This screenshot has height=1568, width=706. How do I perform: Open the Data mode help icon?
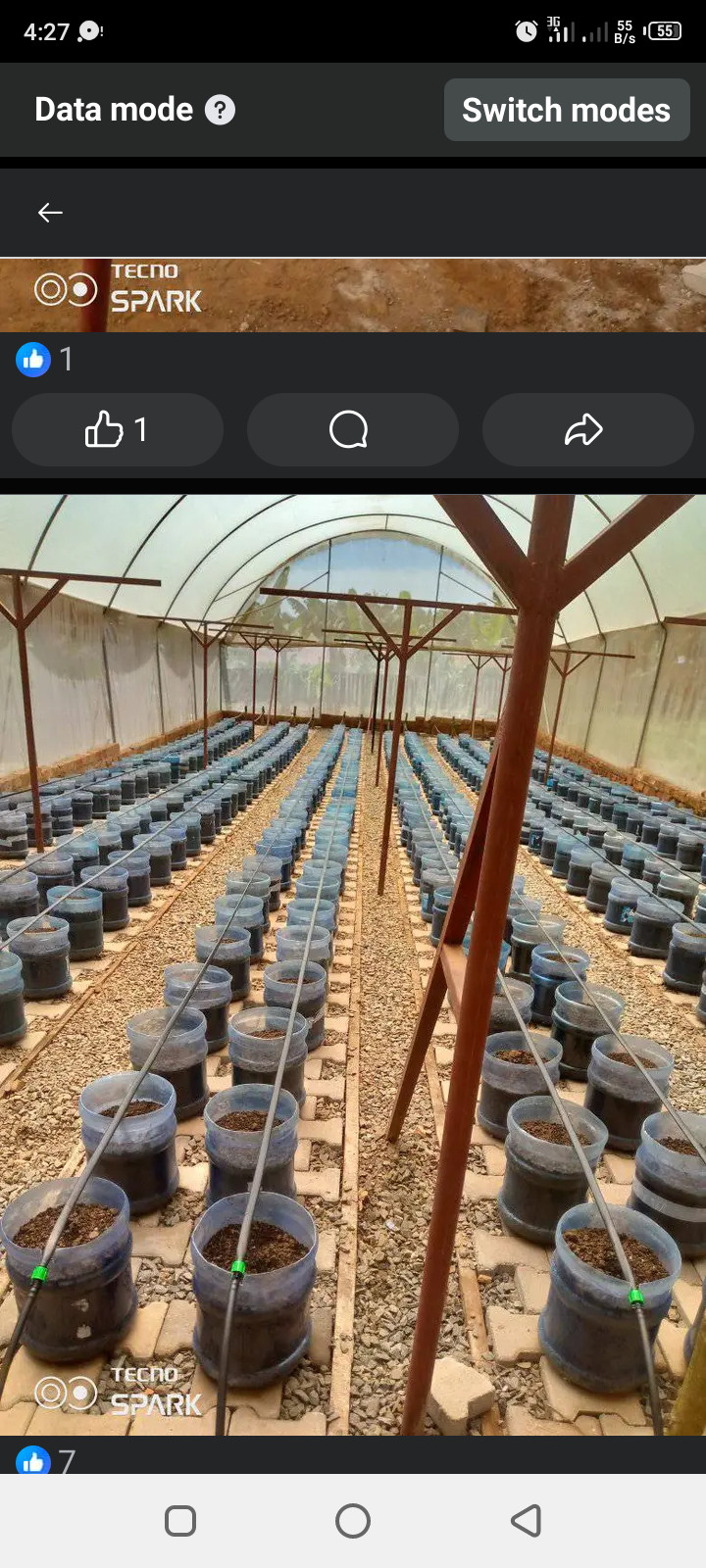pyautogui.click(x=220, y=110)
